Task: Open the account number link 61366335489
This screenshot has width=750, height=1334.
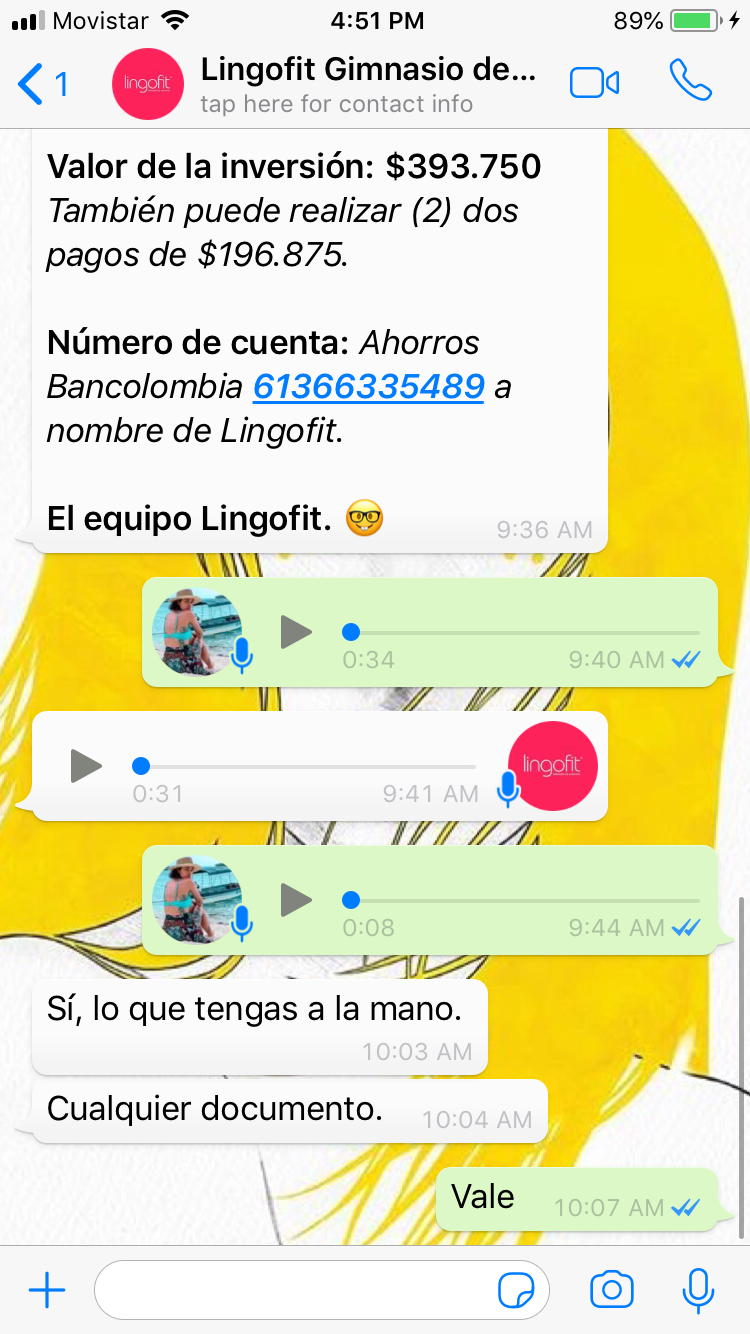Action: click(x=369, y=387)
